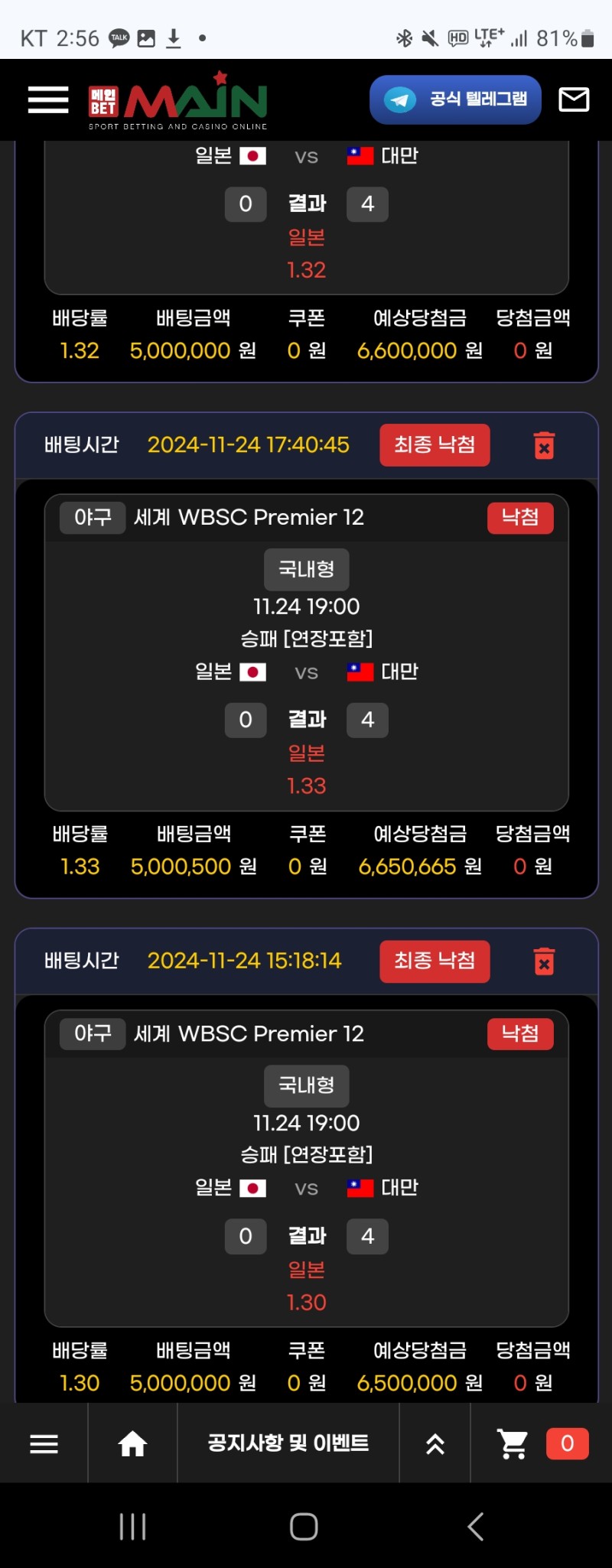Go to home from the bottom bar

(x=132, y=1444)
